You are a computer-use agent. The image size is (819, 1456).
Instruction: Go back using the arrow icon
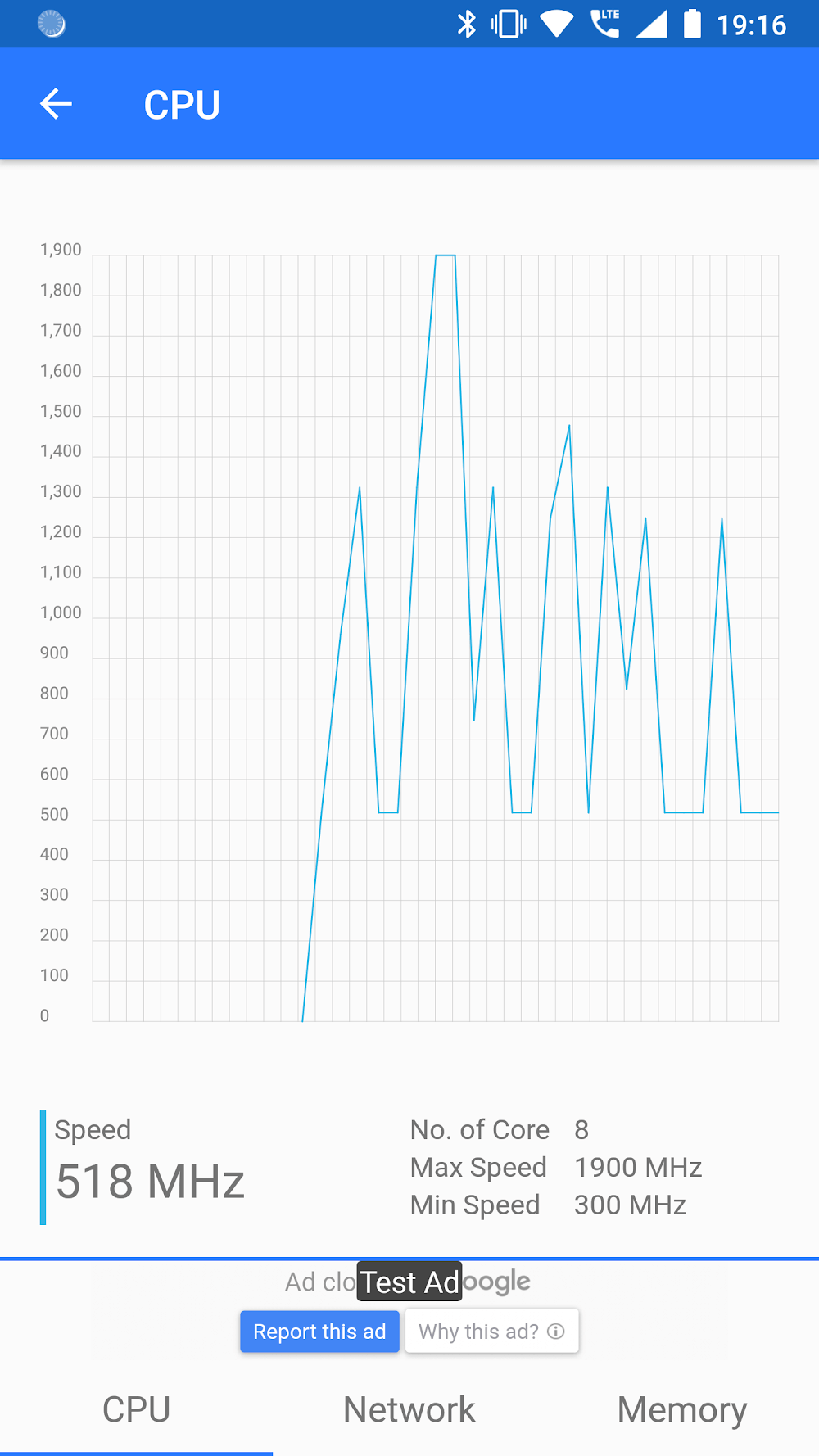tap(56, 104)
